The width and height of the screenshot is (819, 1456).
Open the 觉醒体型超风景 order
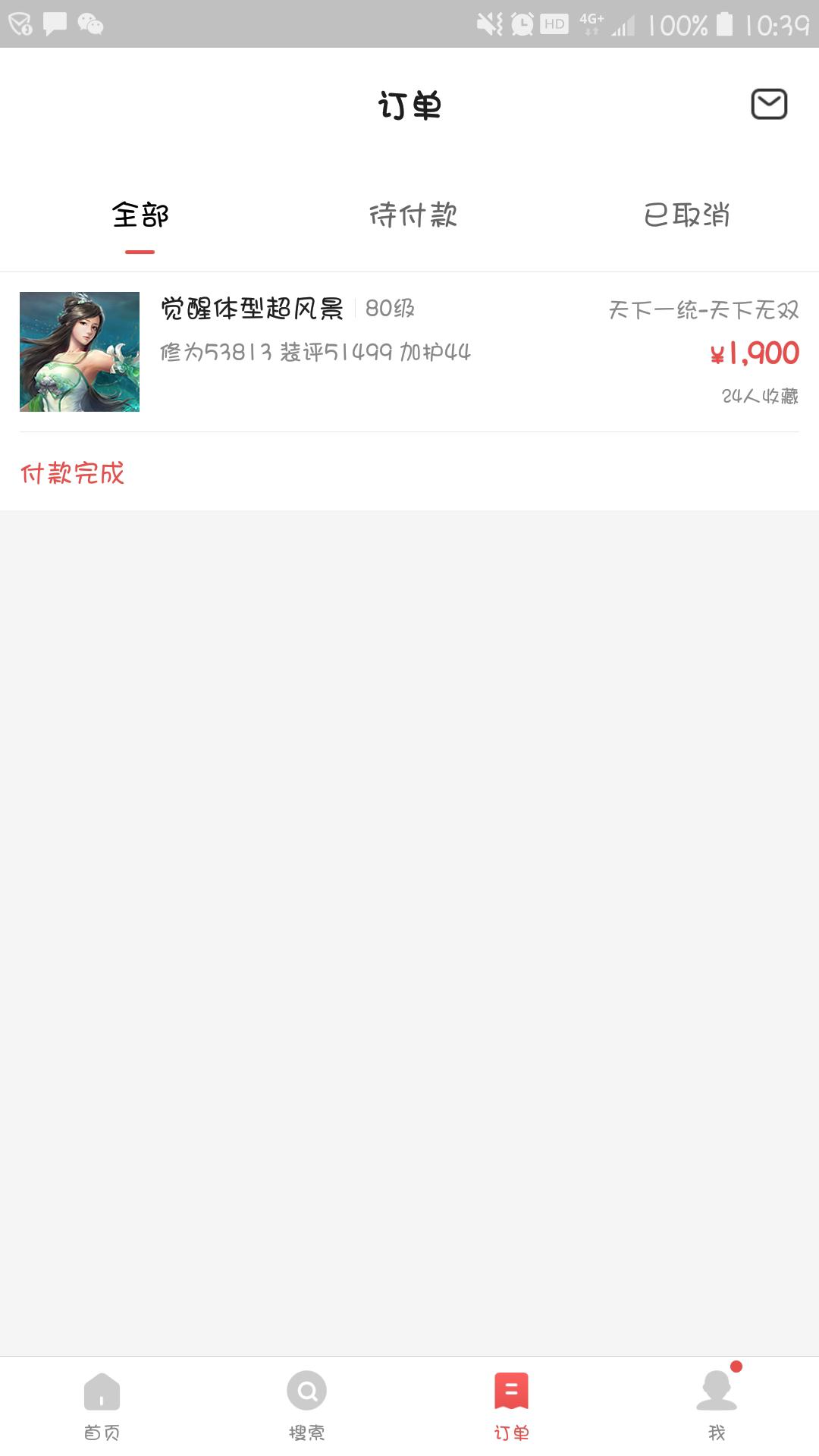pyautogui.click(x=409, y=351)
